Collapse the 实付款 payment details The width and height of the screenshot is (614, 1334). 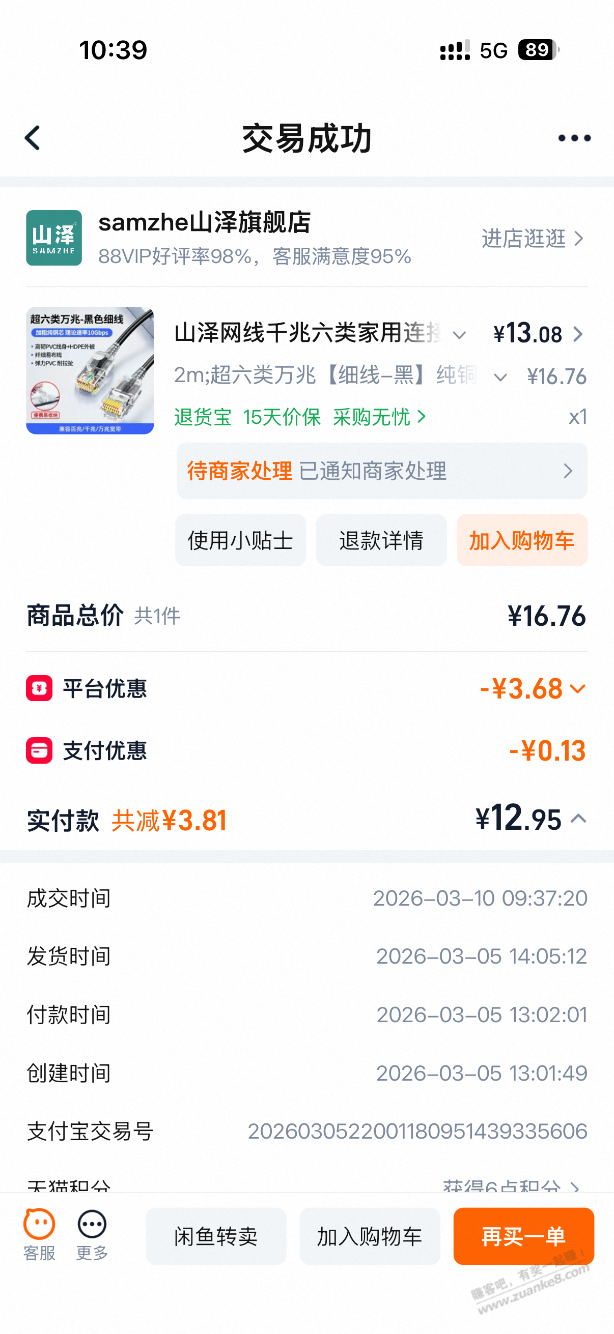pos(578,819)
